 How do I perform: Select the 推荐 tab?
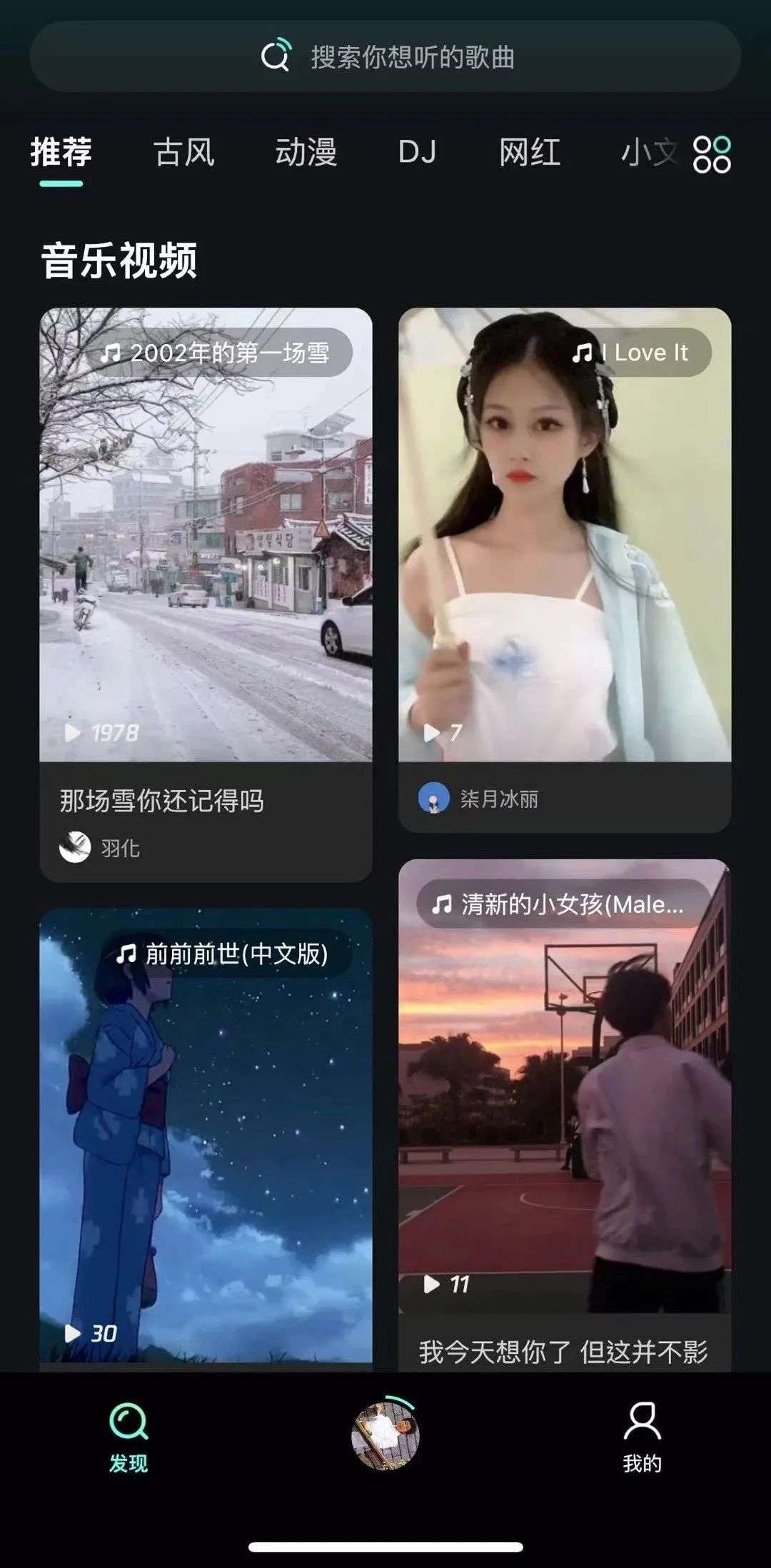tap(61, 153)
